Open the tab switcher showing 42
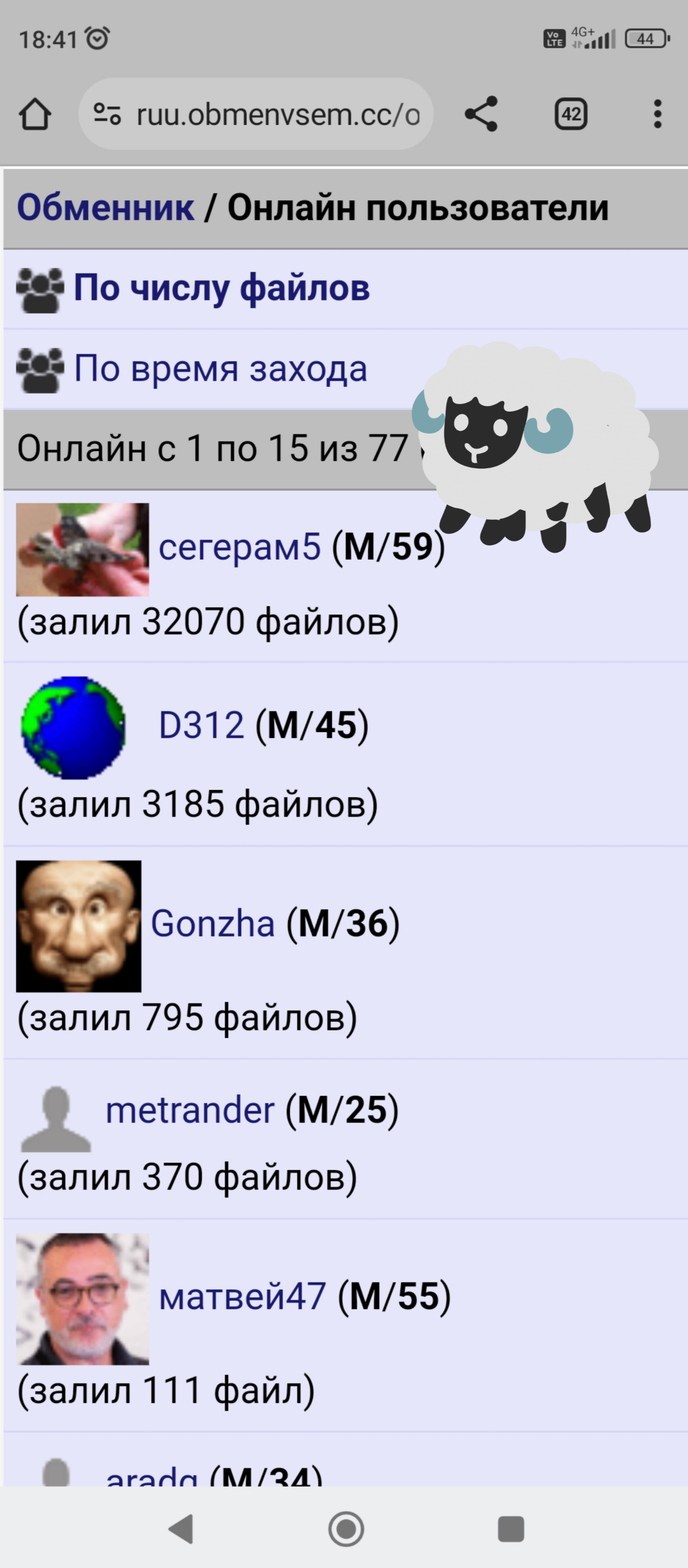 [x=571, y=114]
